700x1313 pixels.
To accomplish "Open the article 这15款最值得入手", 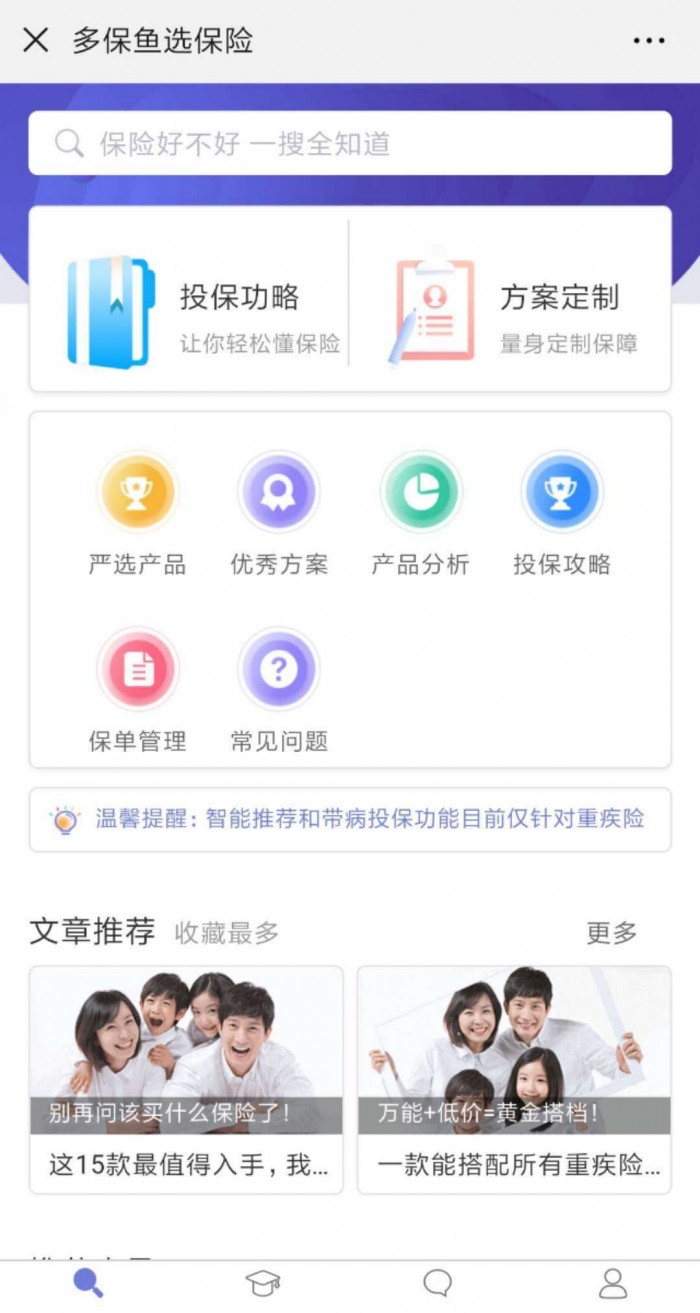I will coord(186,1080).
